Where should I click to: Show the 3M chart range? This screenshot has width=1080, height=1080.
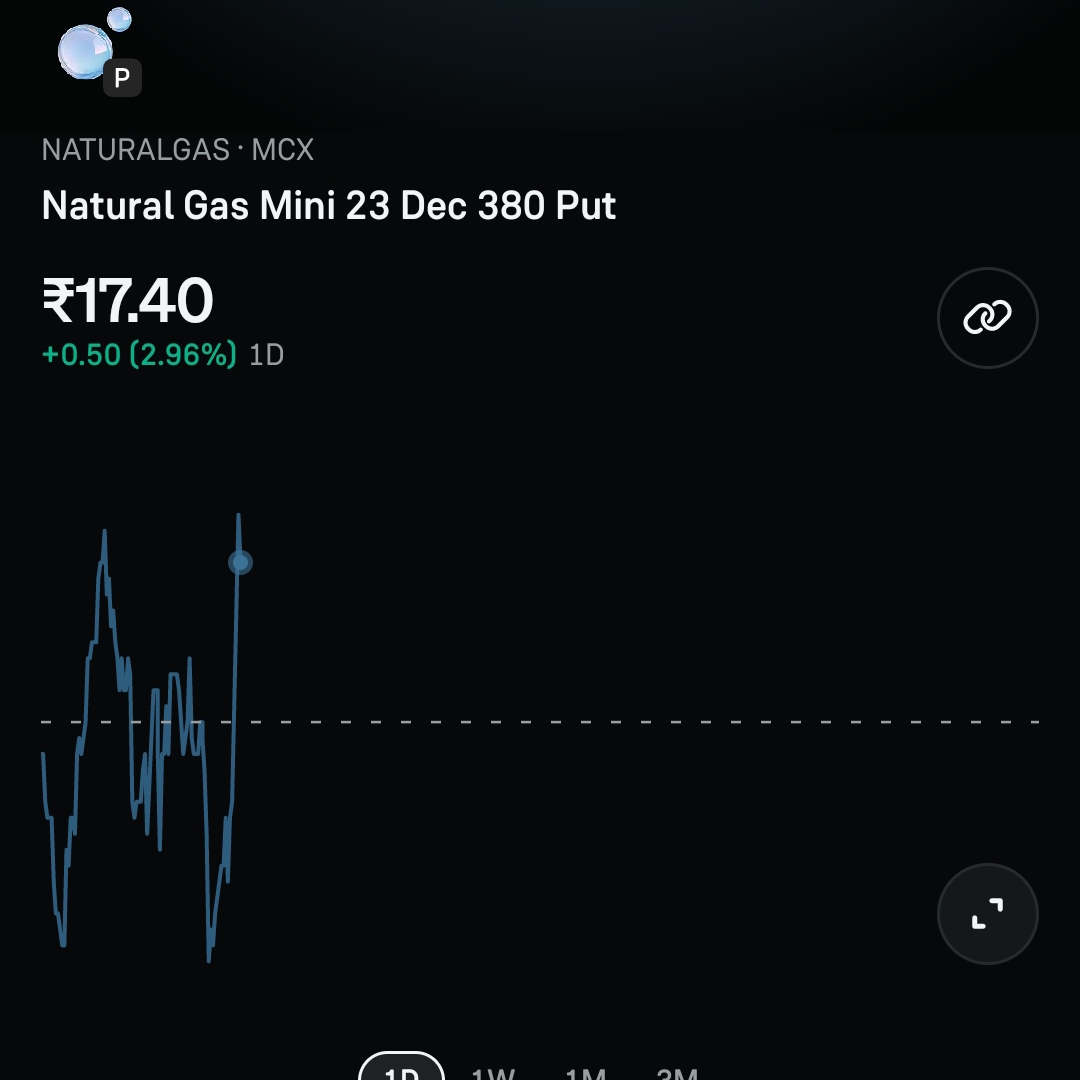pyautogui.click(x=677, y=1074)
